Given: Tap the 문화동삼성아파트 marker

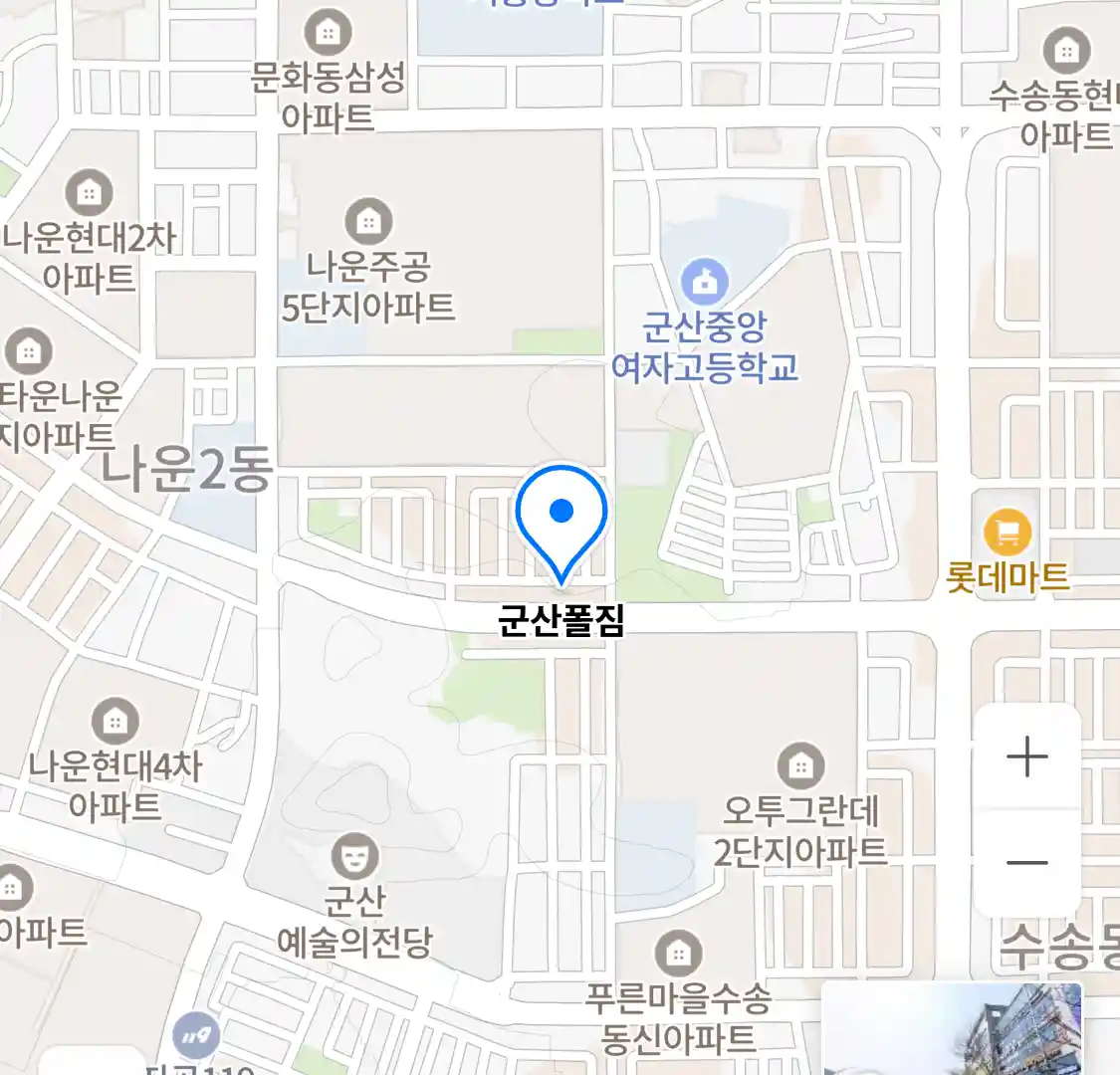Looking at the screenshot, I should (x=327, y=33).
